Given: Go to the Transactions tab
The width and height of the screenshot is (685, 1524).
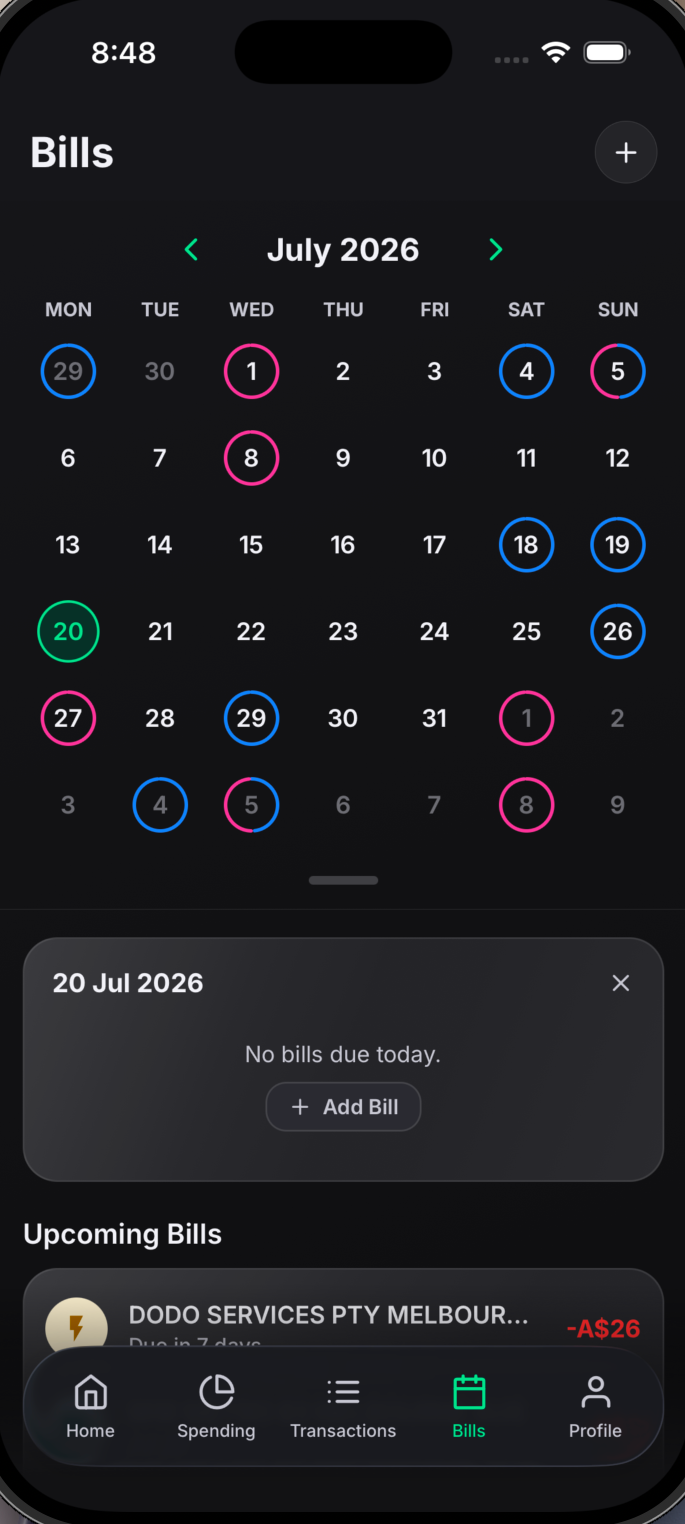Looking at the screenshot, I should coord(343,1406).
